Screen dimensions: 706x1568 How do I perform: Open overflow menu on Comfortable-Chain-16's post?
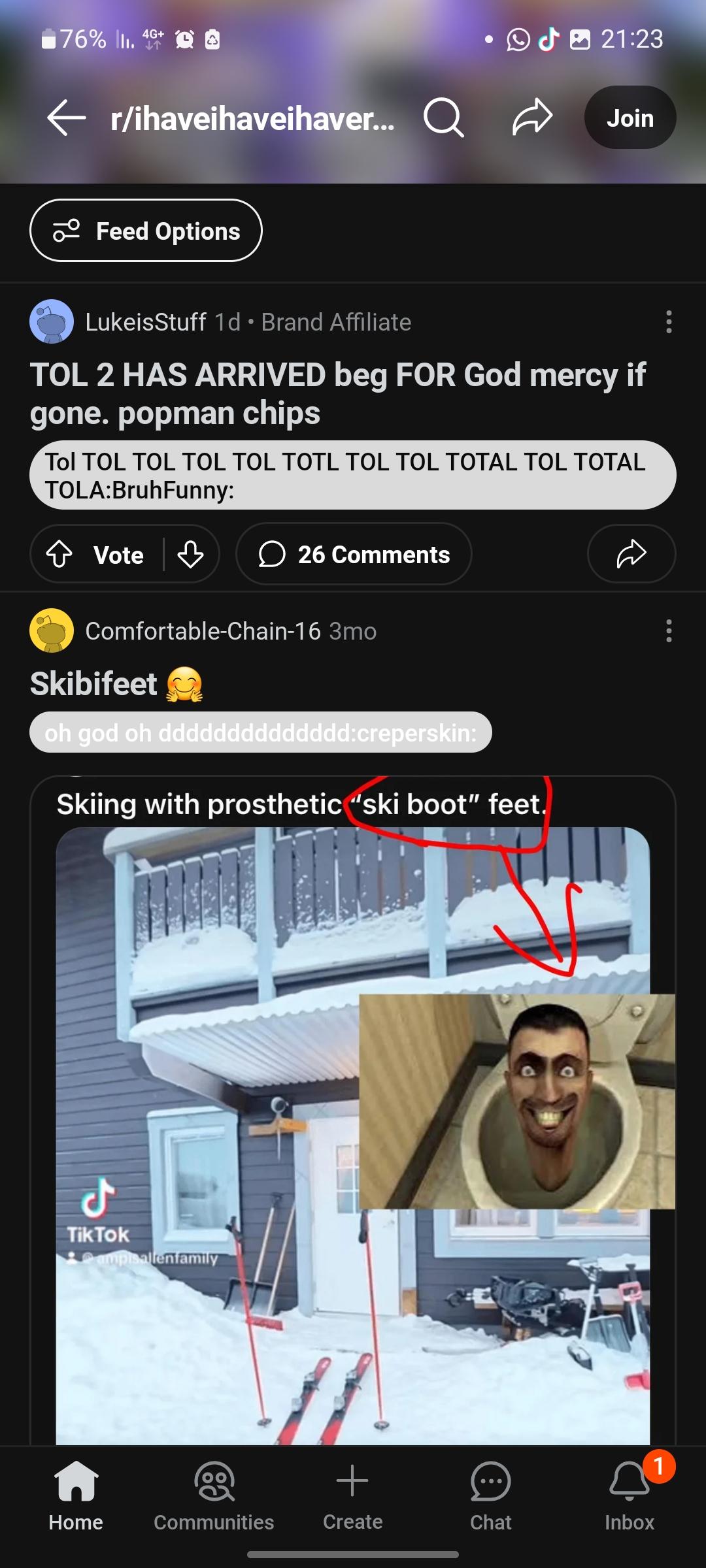pyautogui.click(x=668, y=631)
